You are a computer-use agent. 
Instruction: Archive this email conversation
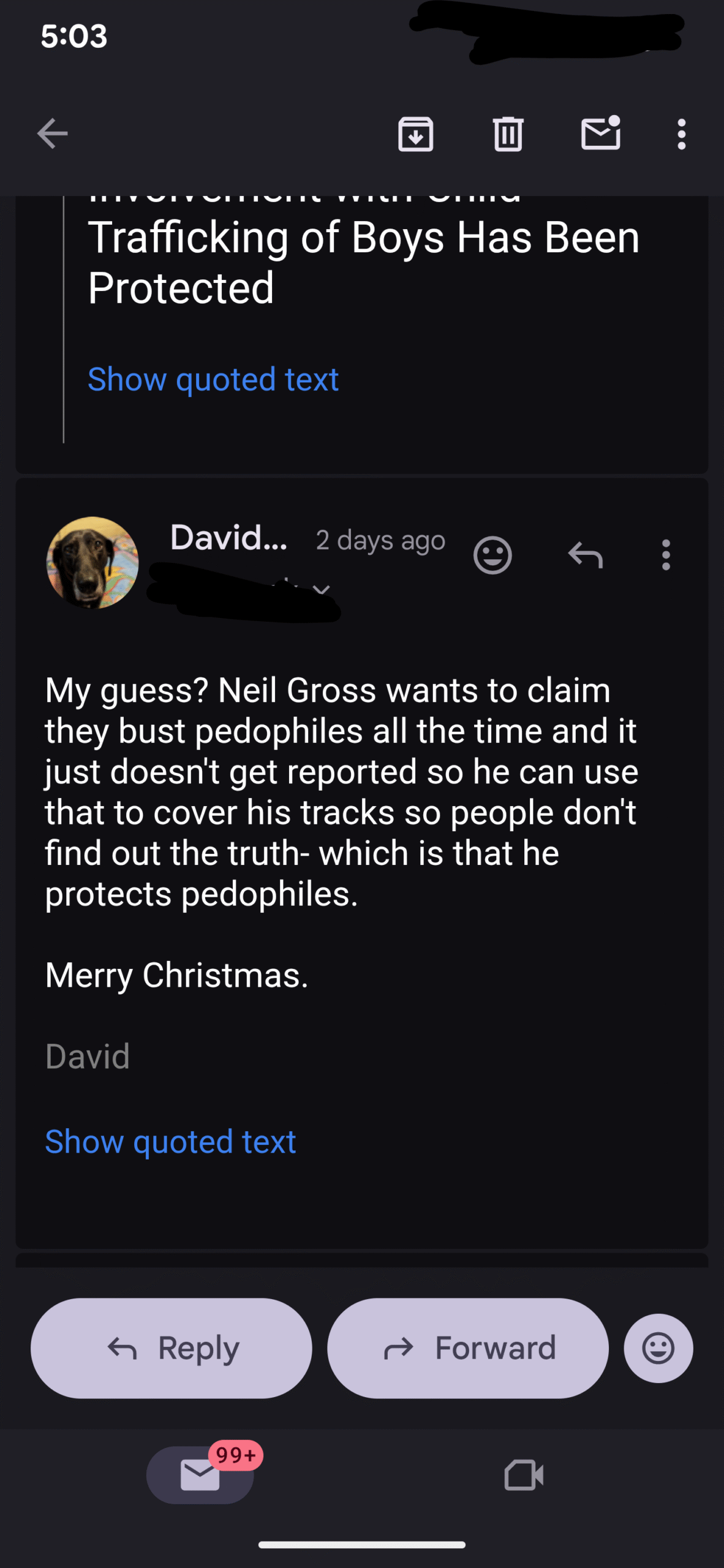(416, 134)
